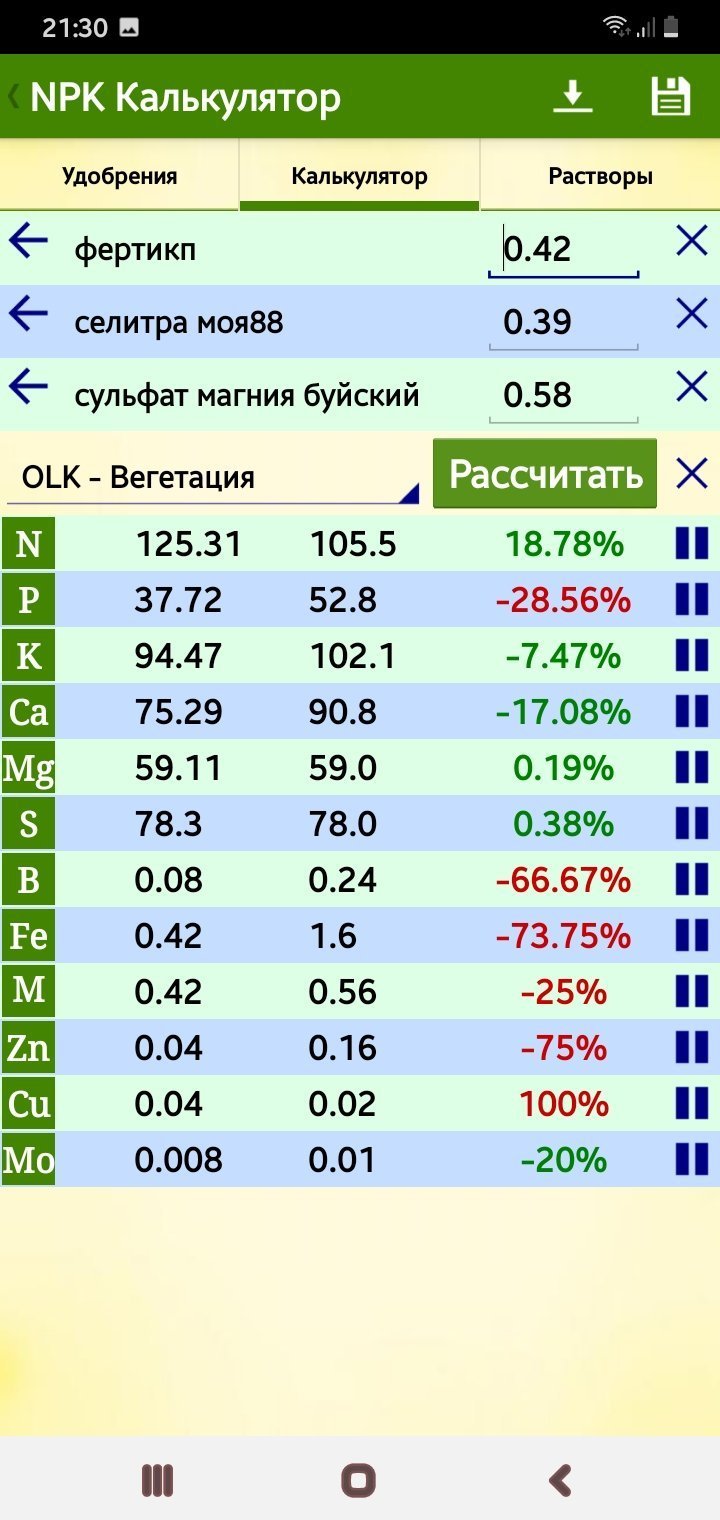Screen dimensions: 720x1520
Task: Remove селитра моя88 with its X icon
Action: coord(692,314)
